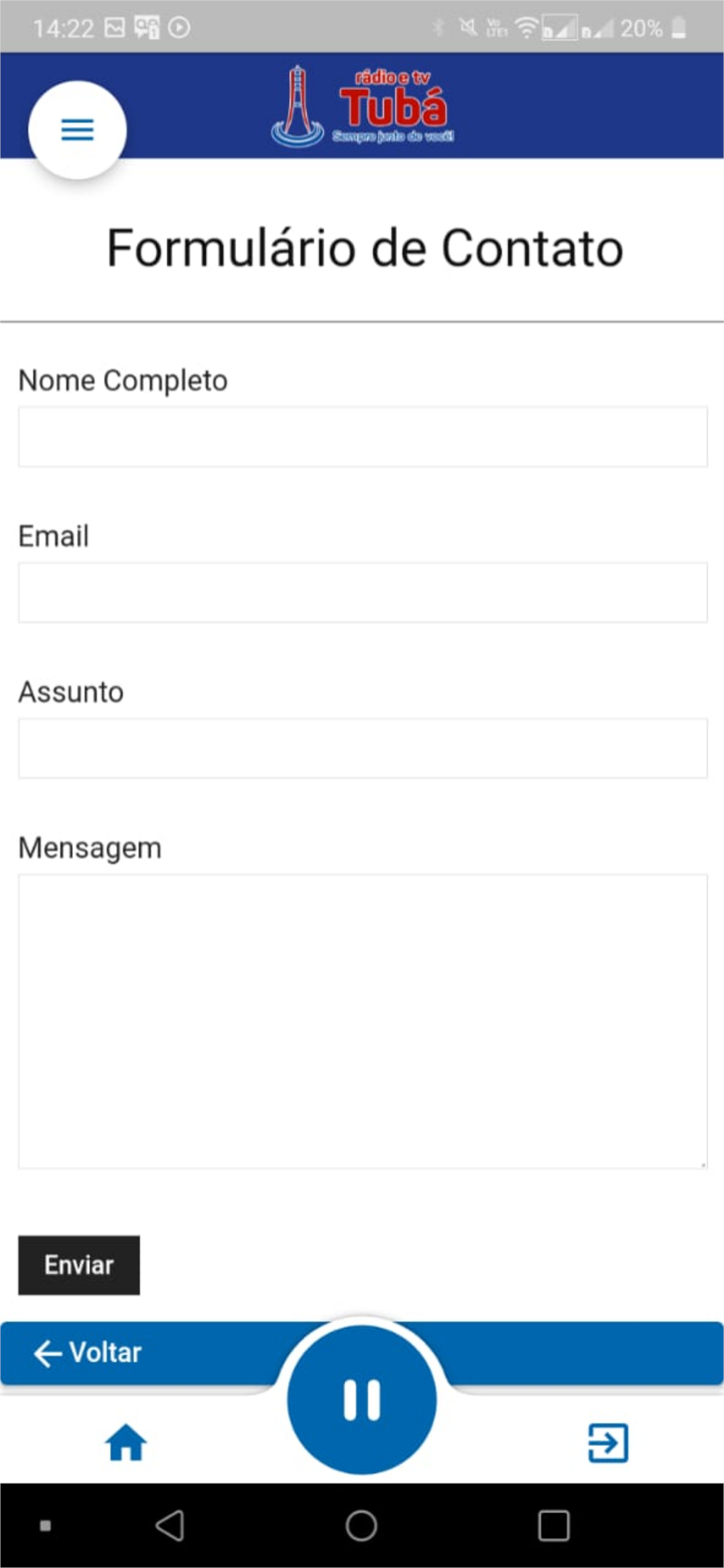Screen dimensions: 724x1568
Task: Select the Assunto text field
Action: click(363, 749)
